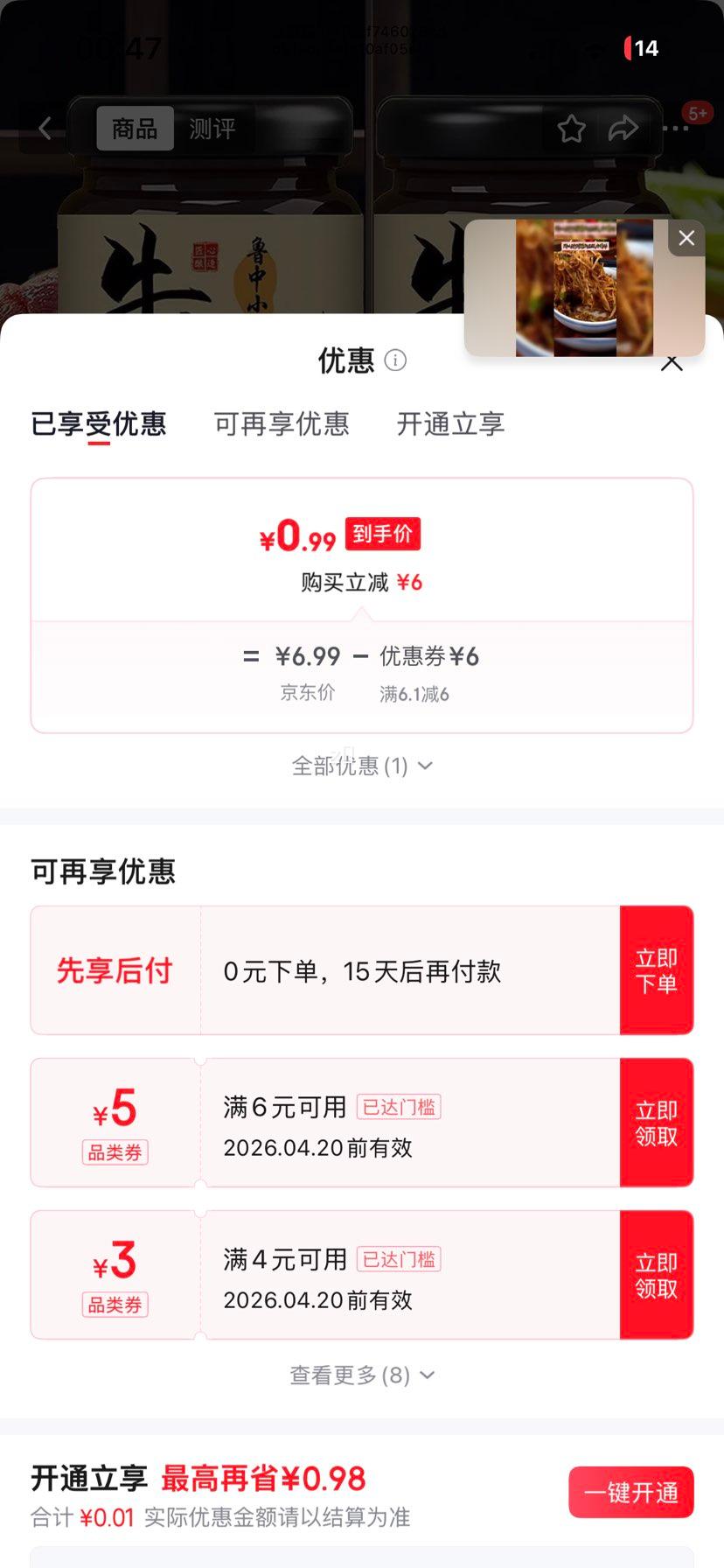Tap 一键开通 to activate savings

pyautogui.click(x=630, y=1492)
